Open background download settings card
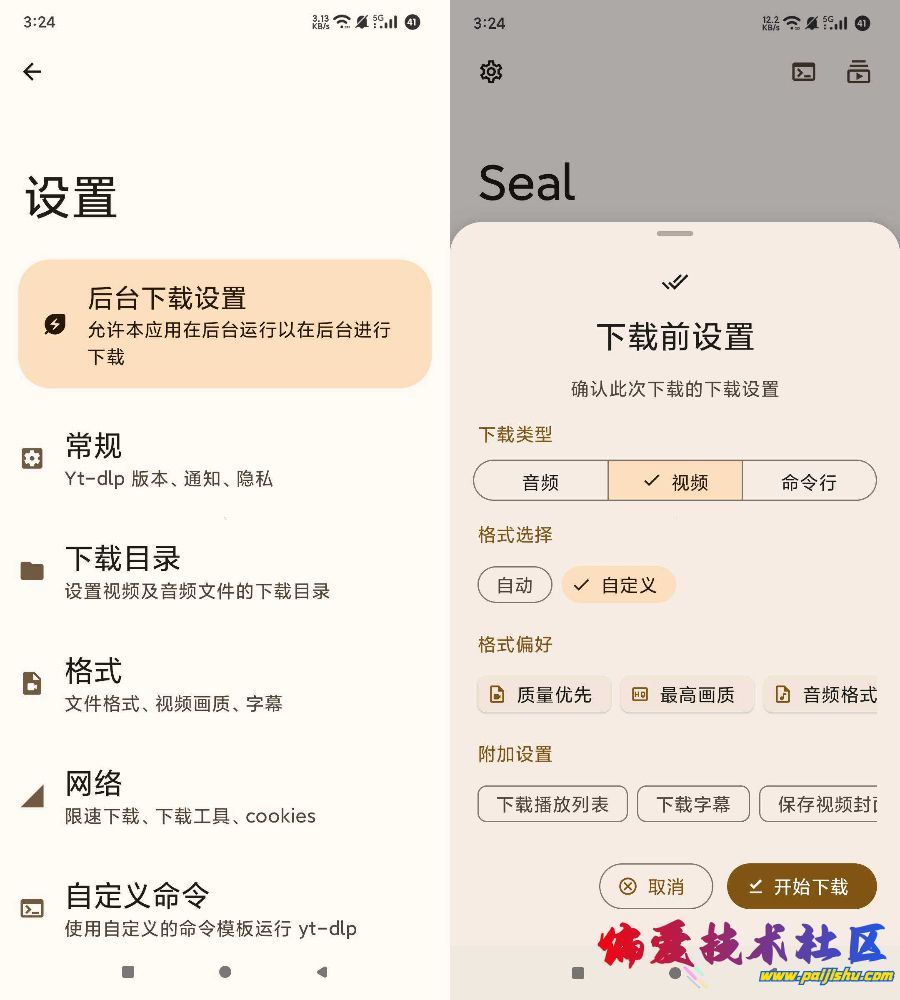Image resolution: width=900 pixels, height=1000 pixels. coord(225,324)
